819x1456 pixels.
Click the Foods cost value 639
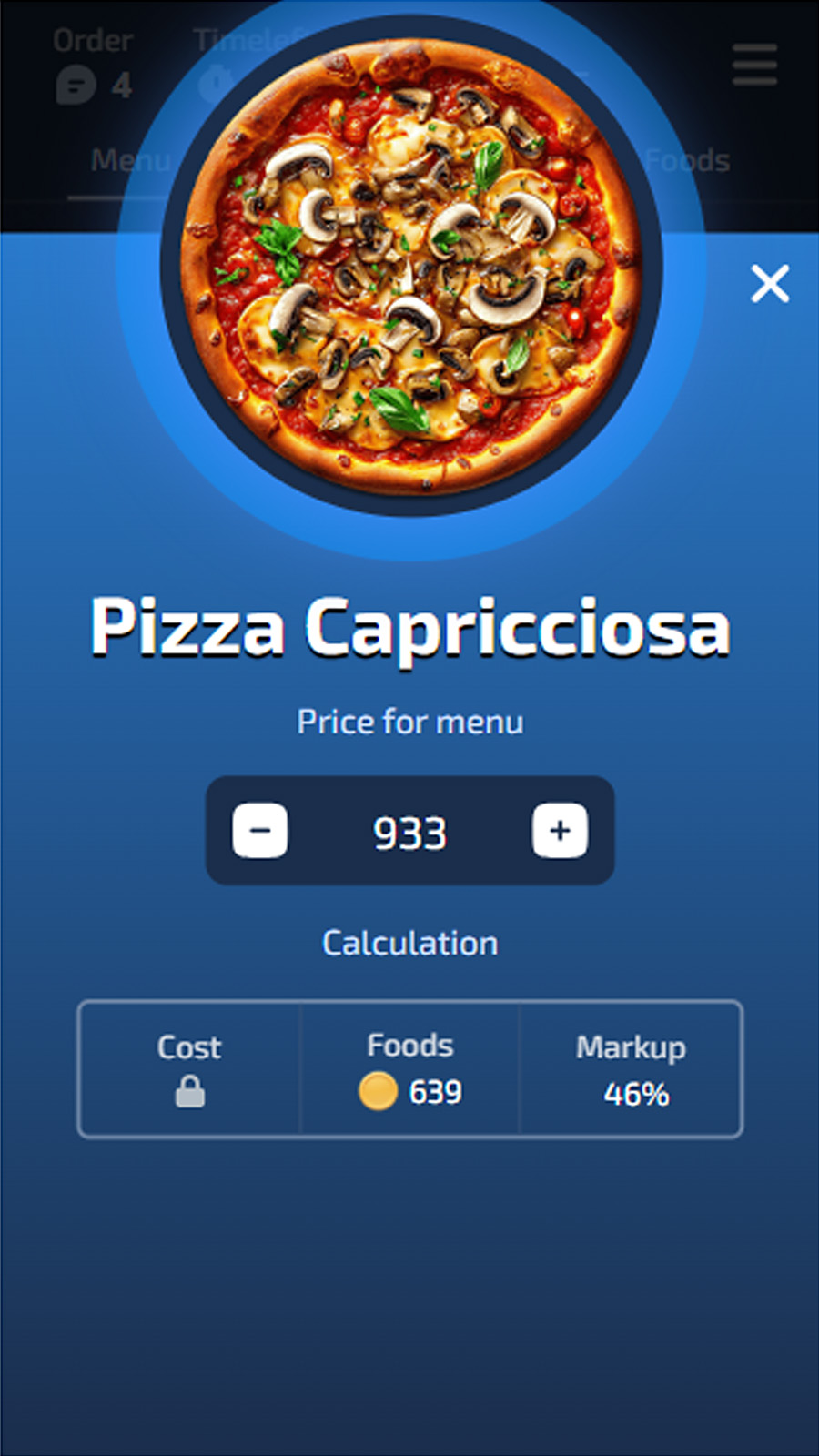coord(437,1092)
